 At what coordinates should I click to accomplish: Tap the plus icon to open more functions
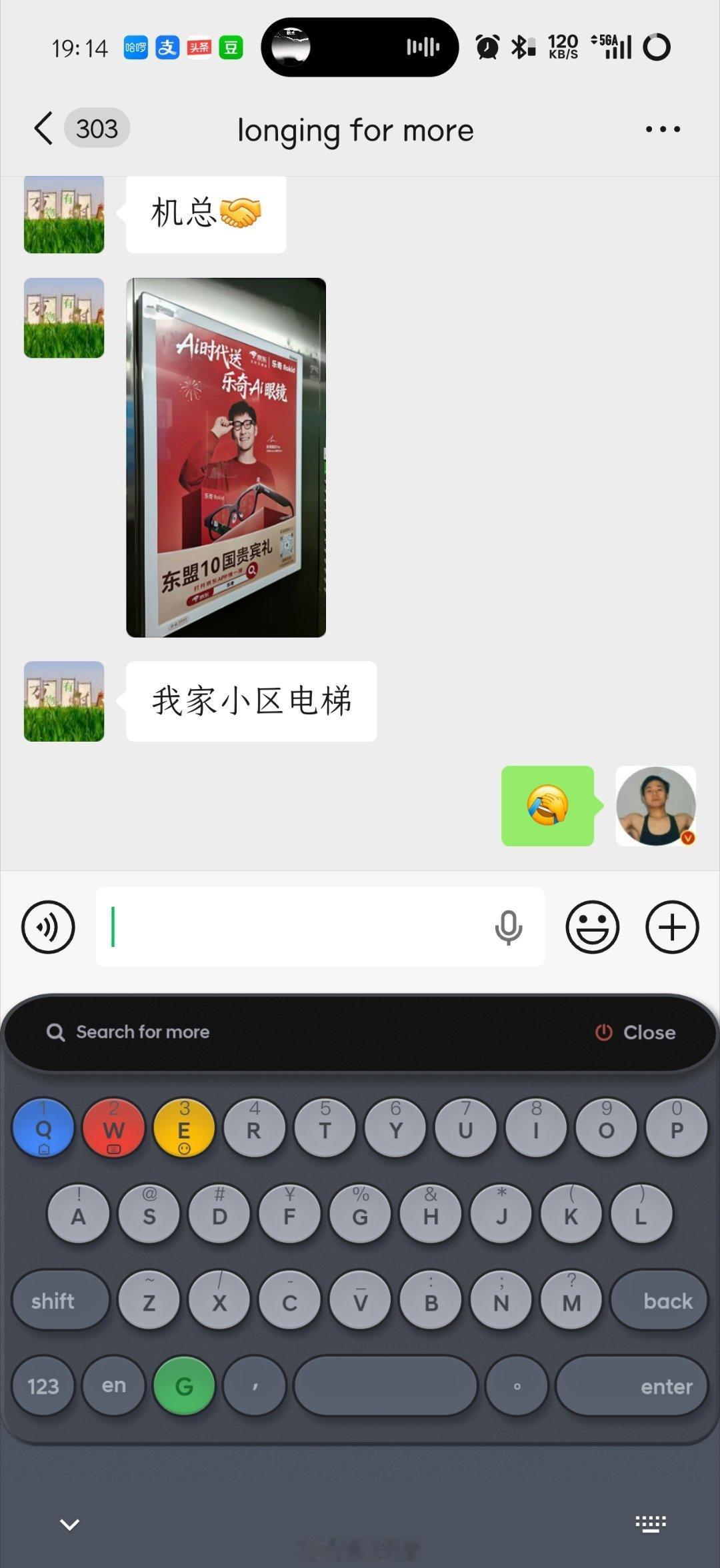point(671,926)
